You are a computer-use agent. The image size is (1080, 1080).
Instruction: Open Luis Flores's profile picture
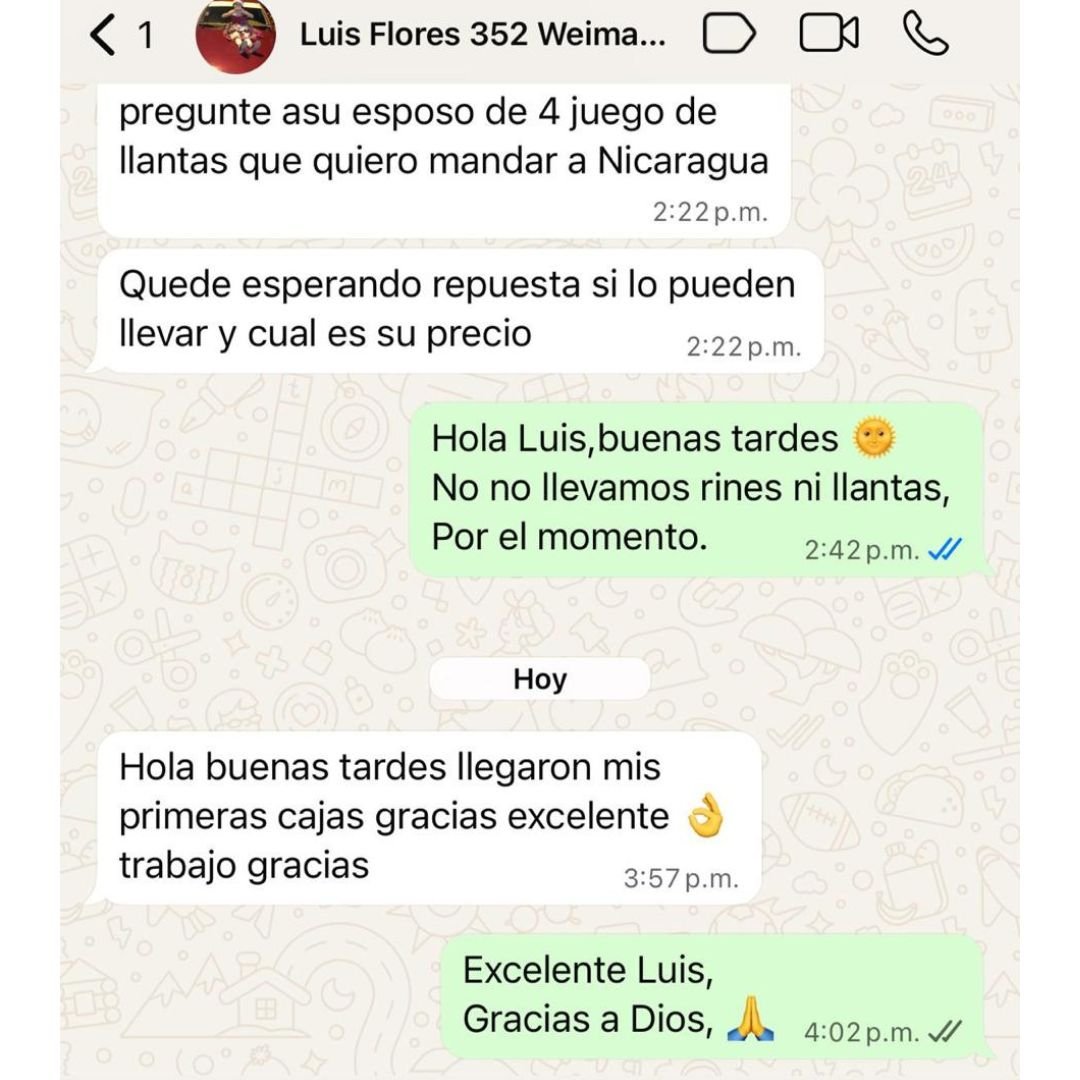click(235, 35)
